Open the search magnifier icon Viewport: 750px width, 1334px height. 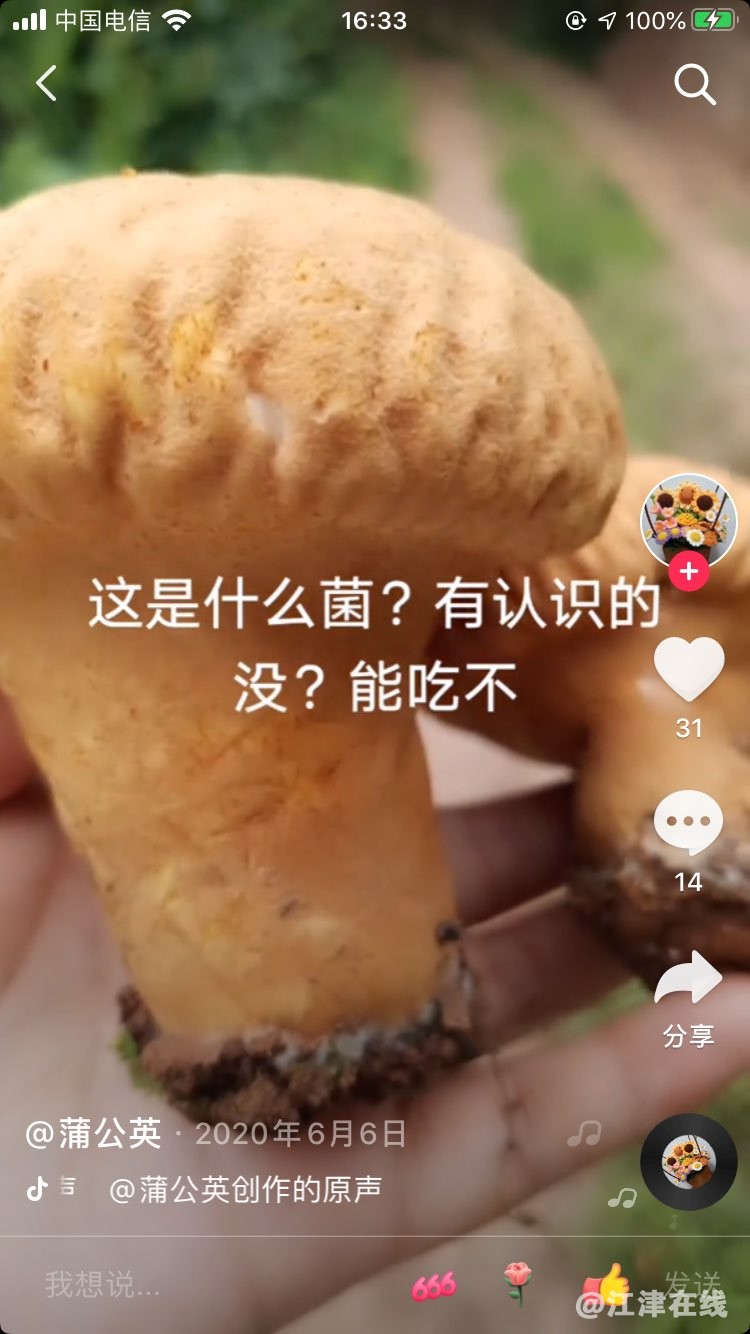(x=694, y=84)
